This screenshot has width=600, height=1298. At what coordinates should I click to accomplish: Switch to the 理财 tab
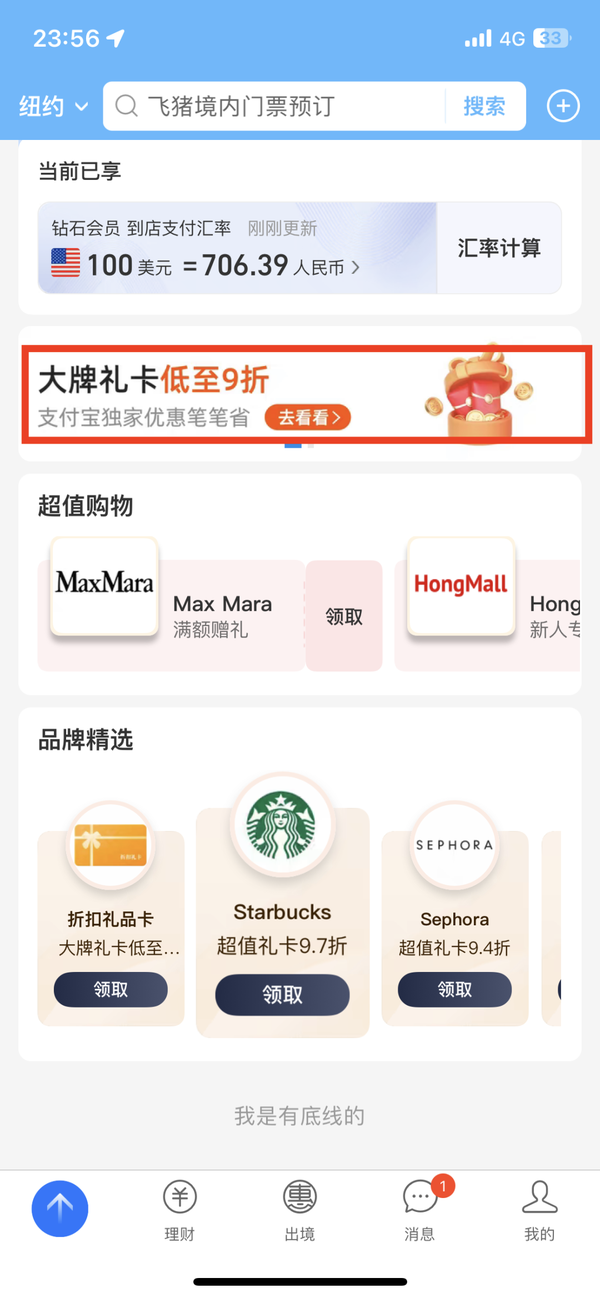point(180,1210)
